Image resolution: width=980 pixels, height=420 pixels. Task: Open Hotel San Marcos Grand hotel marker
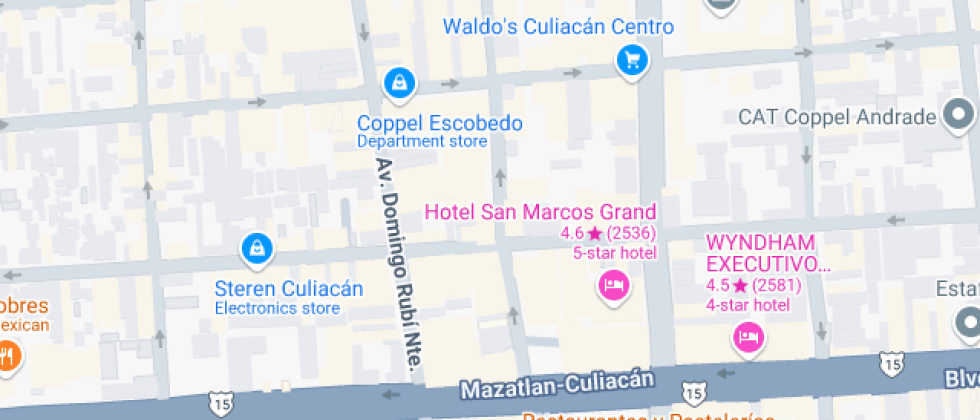click(x=613, y=288)
